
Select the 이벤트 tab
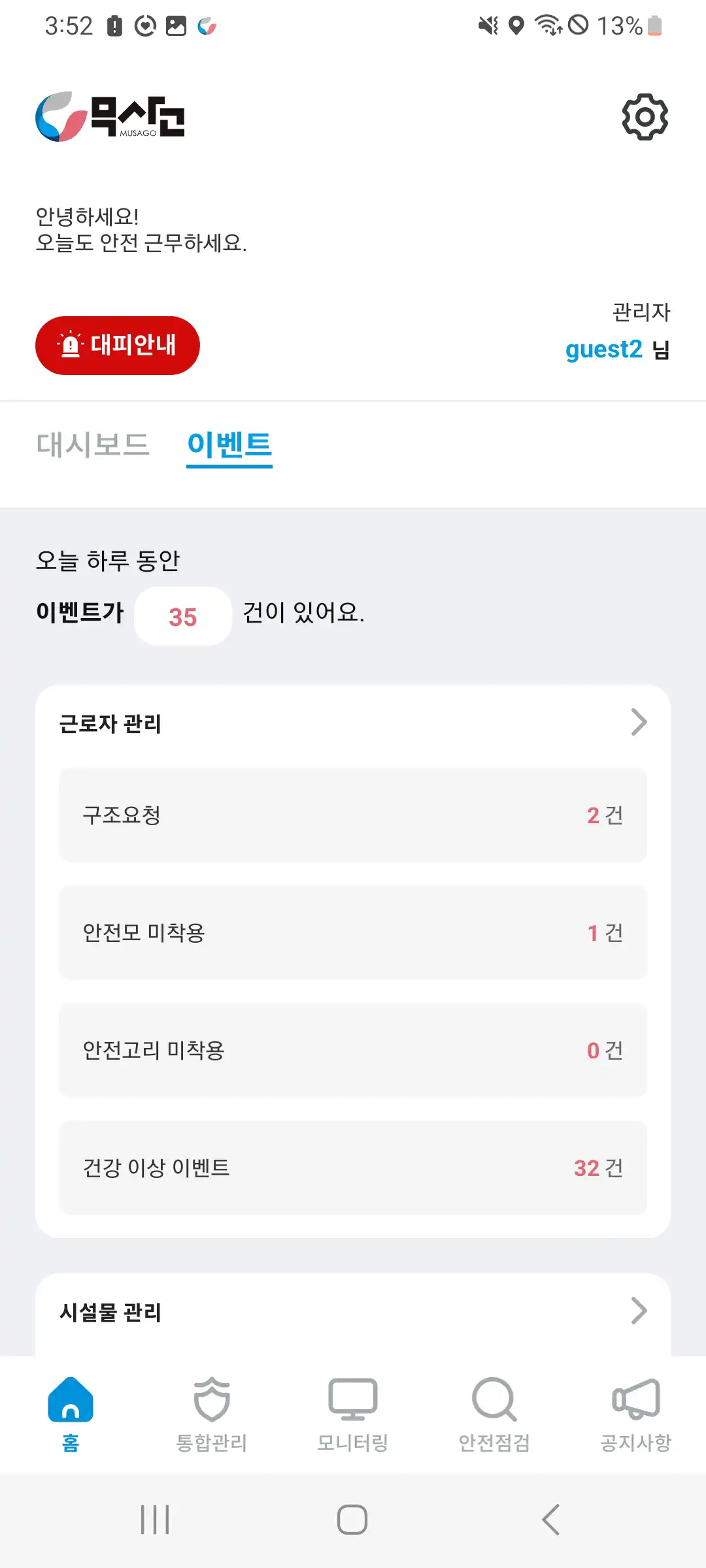pos(229,445)
